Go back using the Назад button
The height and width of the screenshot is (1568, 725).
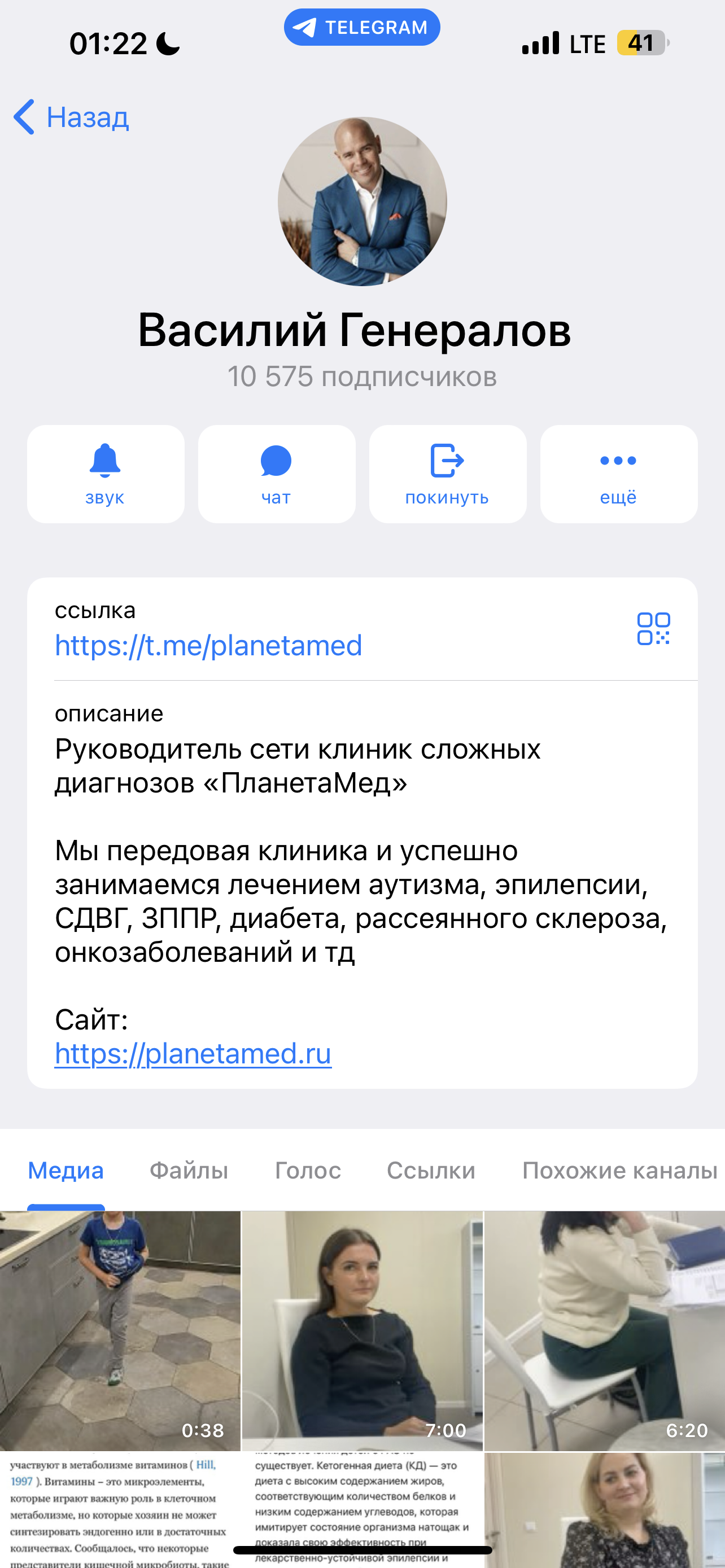point(72,117)
